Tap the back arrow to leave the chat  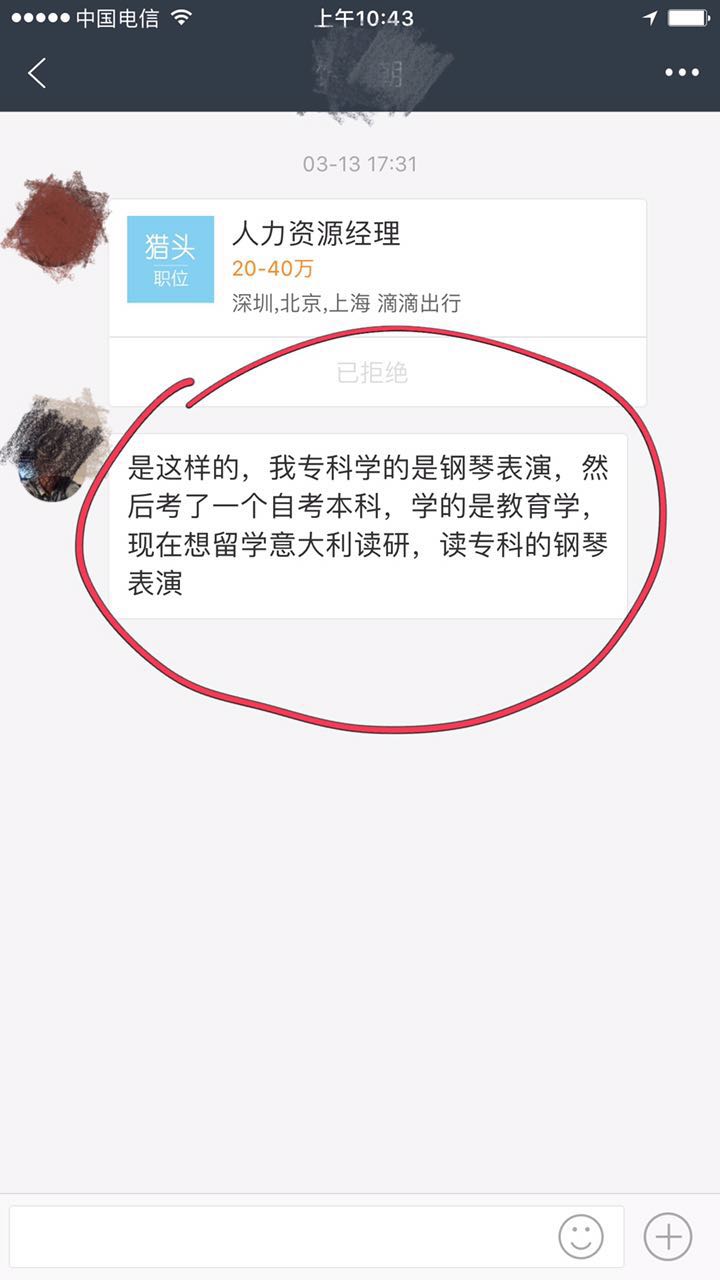(36, 72)
